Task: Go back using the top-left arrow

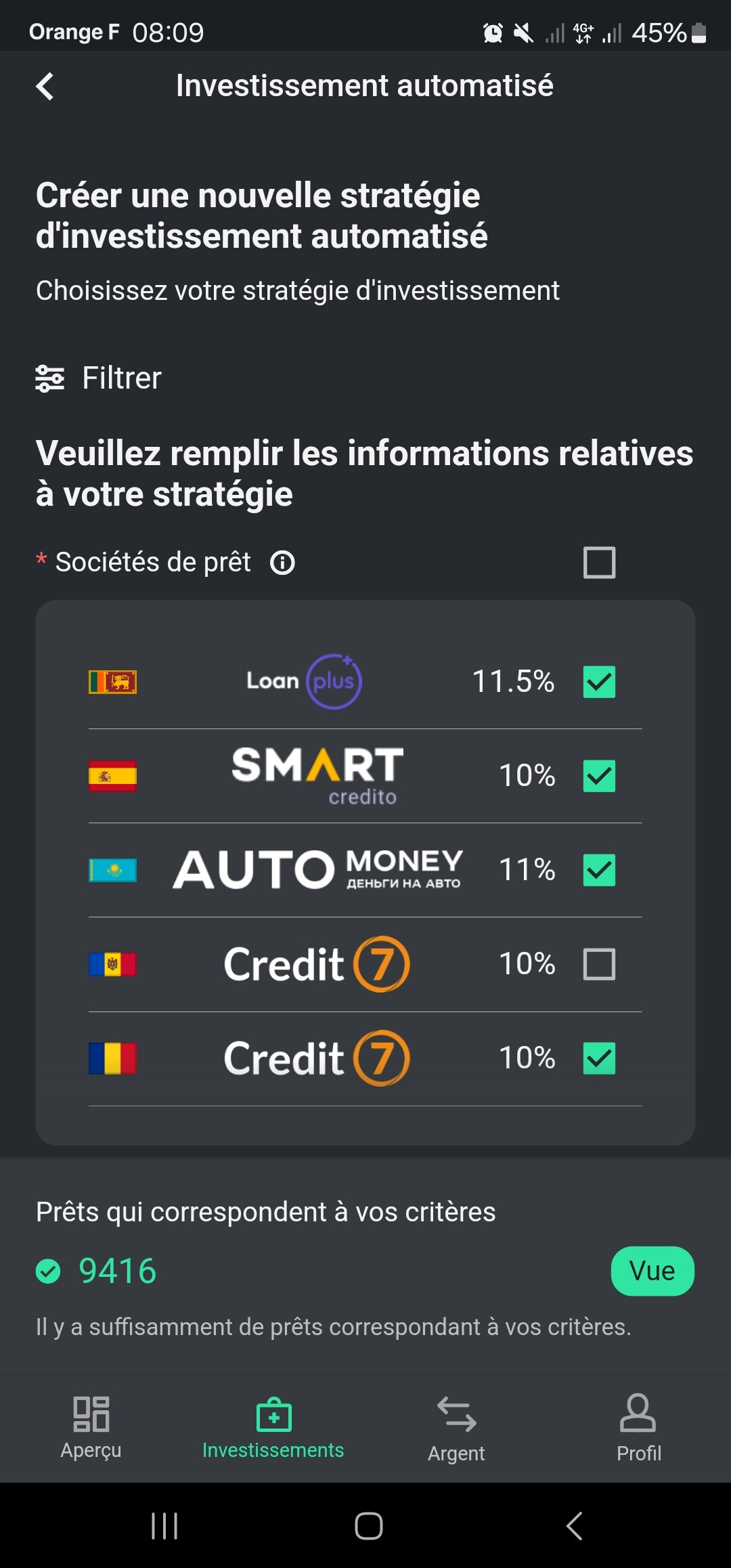Action: click(45, 86)
